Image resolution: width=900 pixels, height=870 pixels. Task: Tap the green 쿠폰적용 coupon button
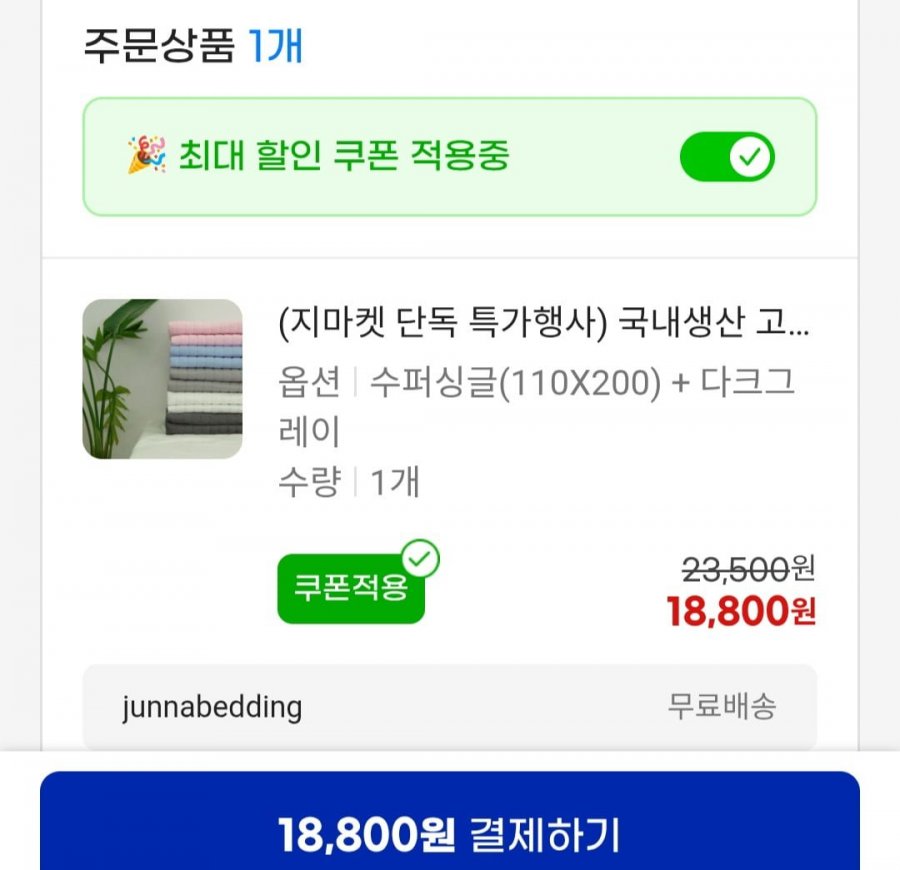click(x=351, y=588)
